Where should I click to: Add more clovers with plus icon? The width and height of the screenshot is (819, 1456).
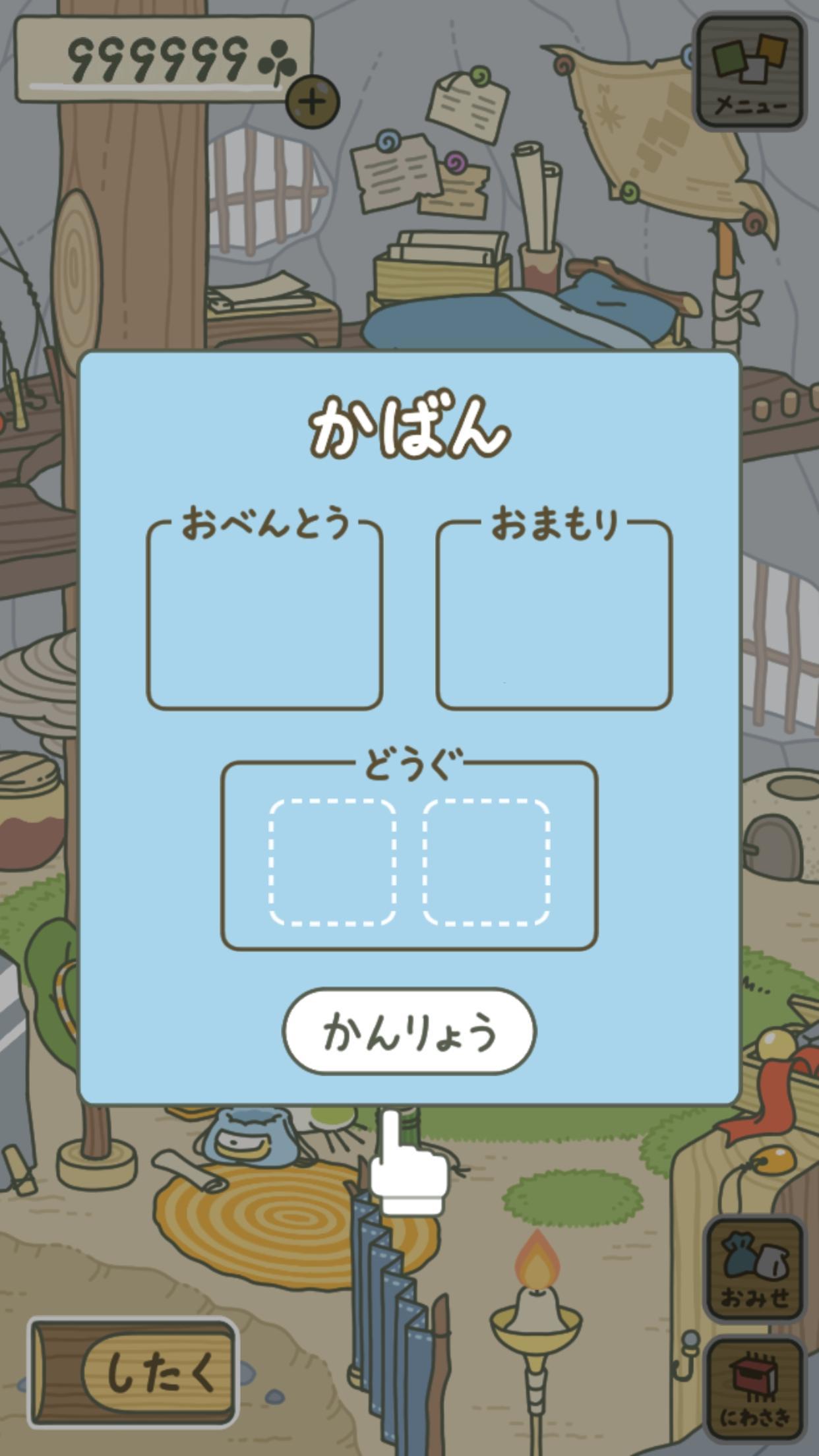313,102
